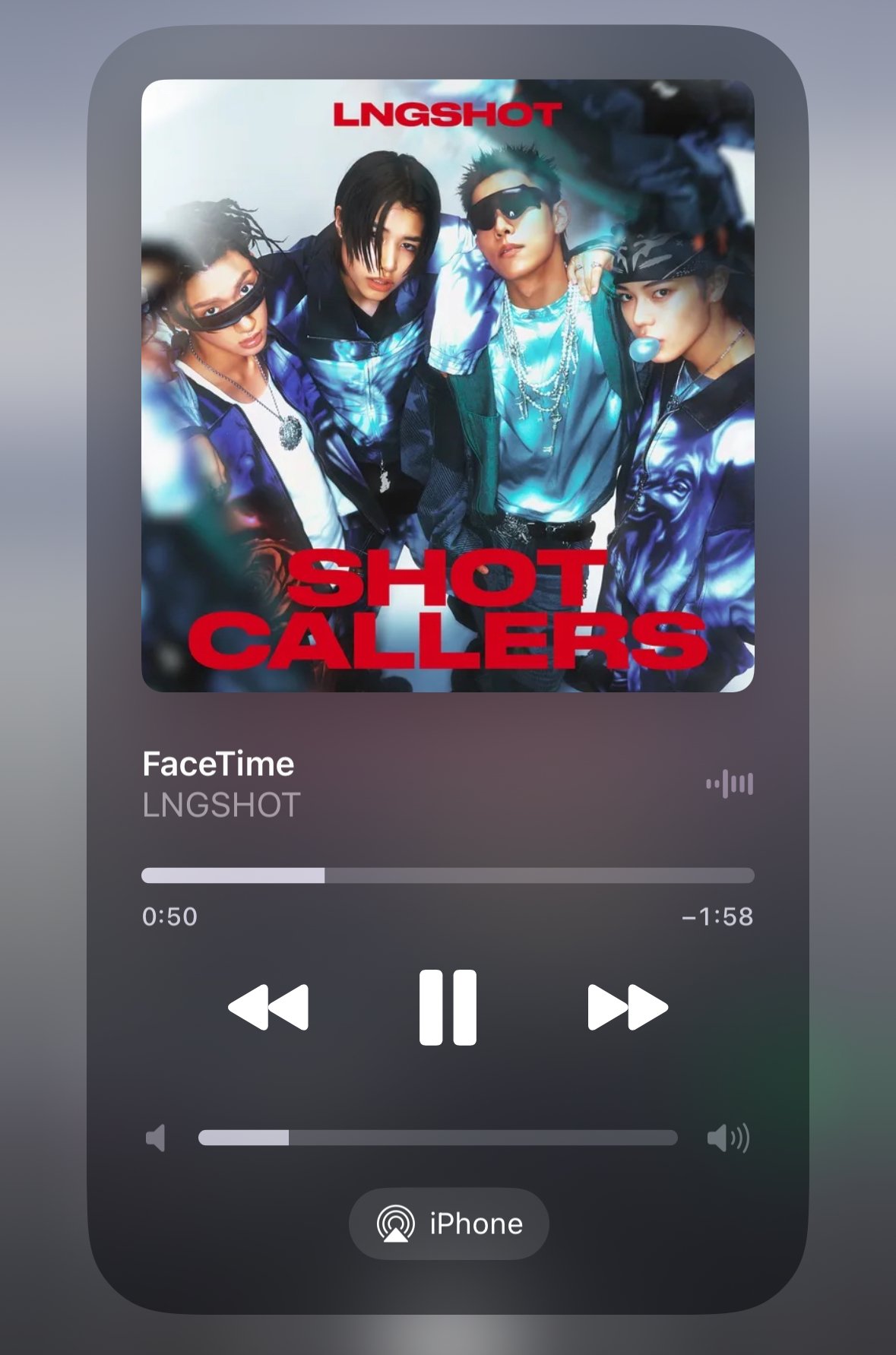Tap a point on the playback progress bar
The width and height of the screenshot is (896, 1355).
tap(448, 875)
